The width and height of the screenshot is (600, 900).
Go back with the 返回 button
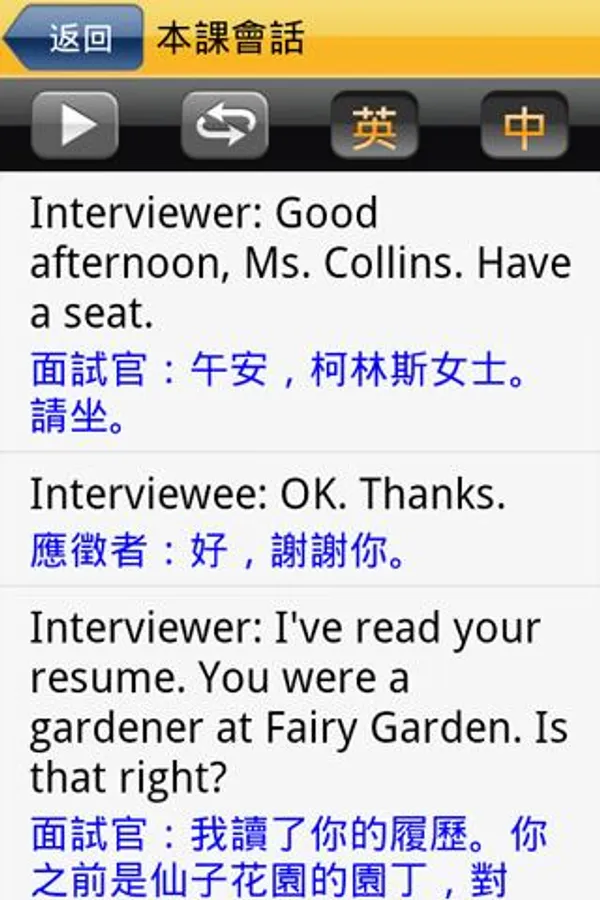click(x=73, y=38)
